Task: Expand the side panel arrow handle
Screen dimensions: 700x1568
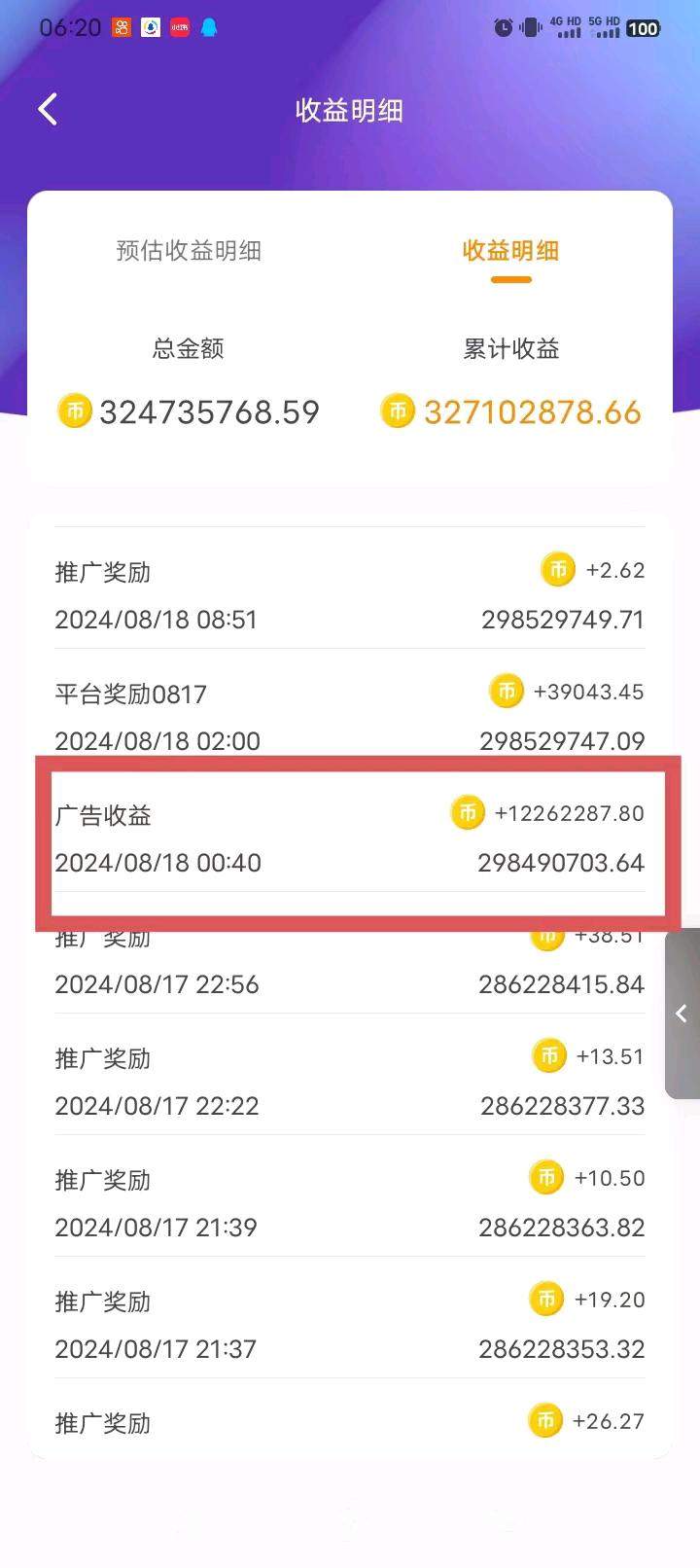Action: point(682,1014)
